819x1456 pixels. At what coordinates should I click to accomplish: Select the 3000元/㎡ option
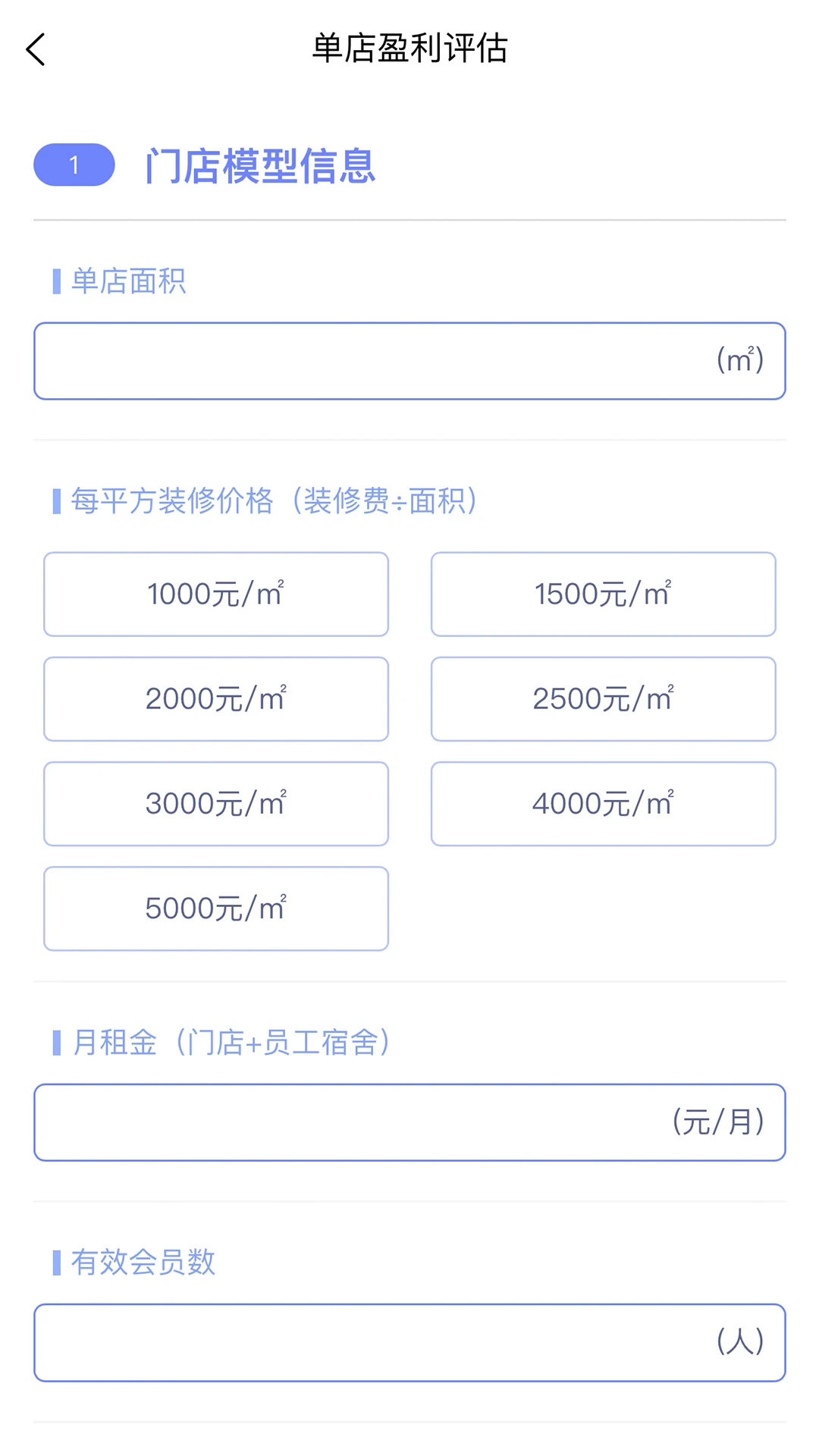[216, 804]
